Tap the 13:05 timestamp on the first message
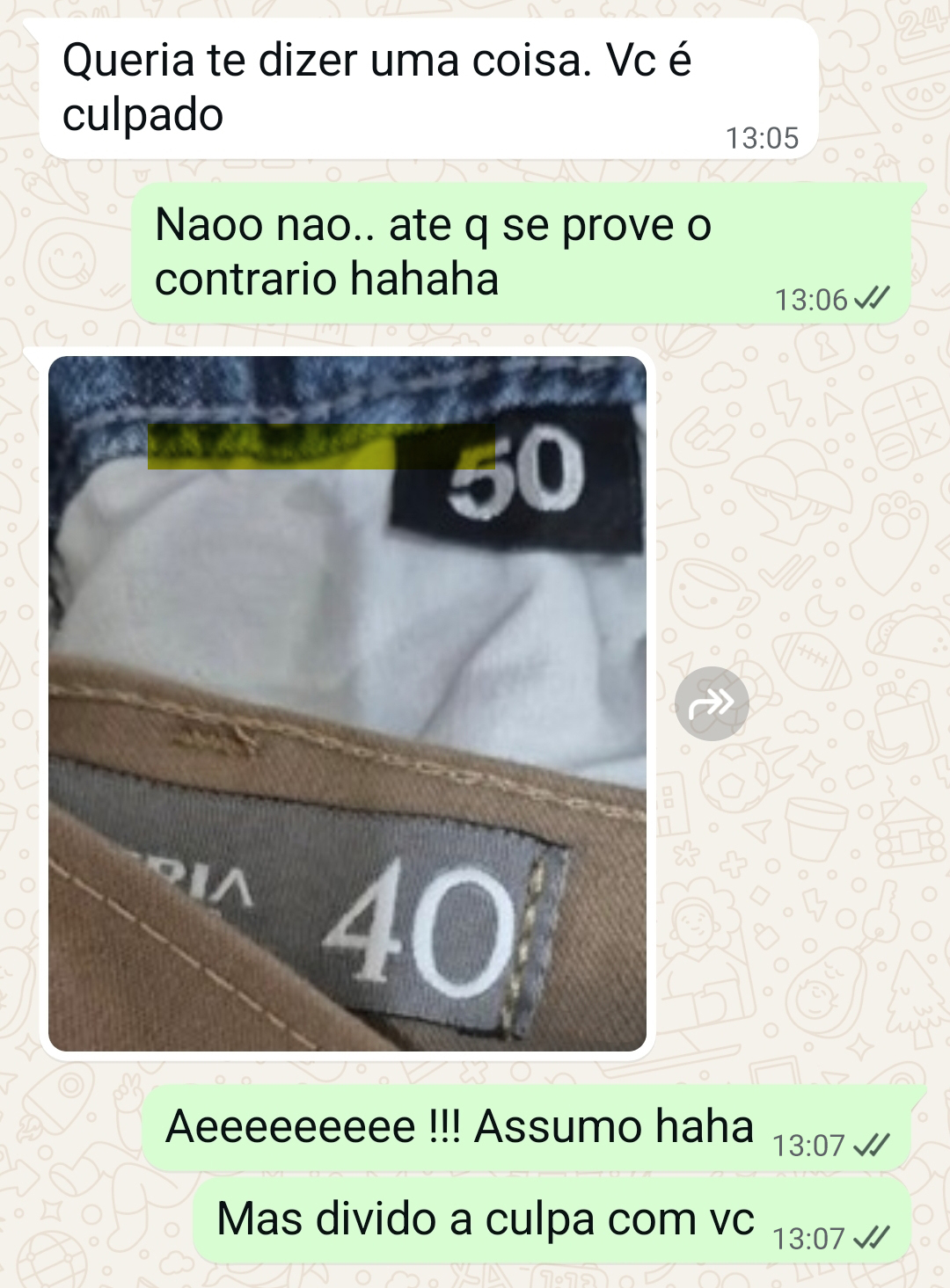Viewport: 950px width, 1288px height. click(x=762, y=136)
